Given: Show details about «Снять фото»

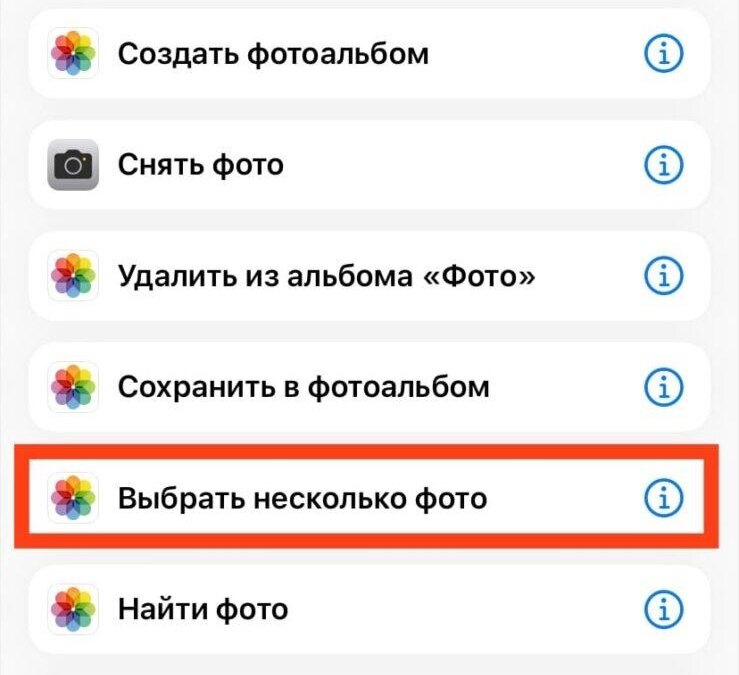Looking at the screenshot, I should (x=663, y=164).
